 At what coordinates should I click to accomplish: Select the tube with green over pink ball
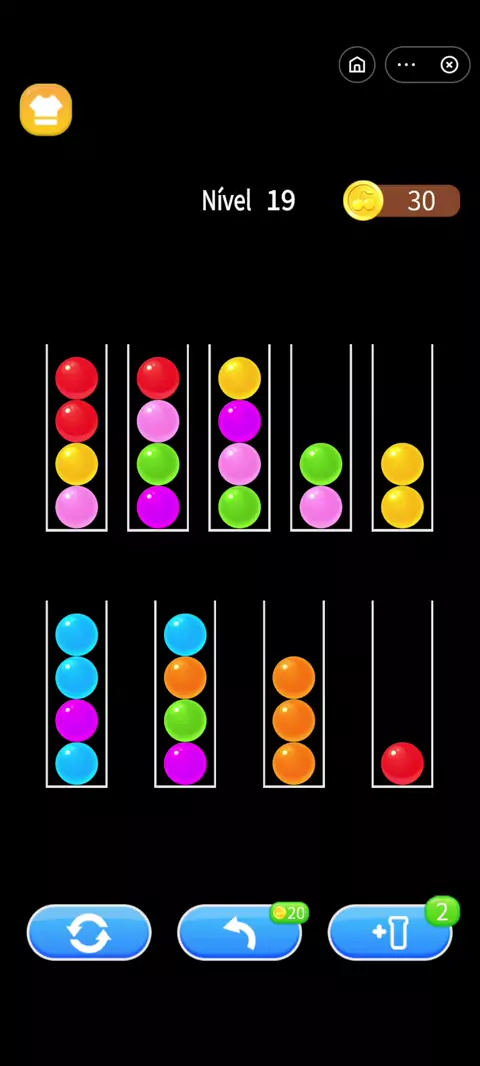[321, 438]
